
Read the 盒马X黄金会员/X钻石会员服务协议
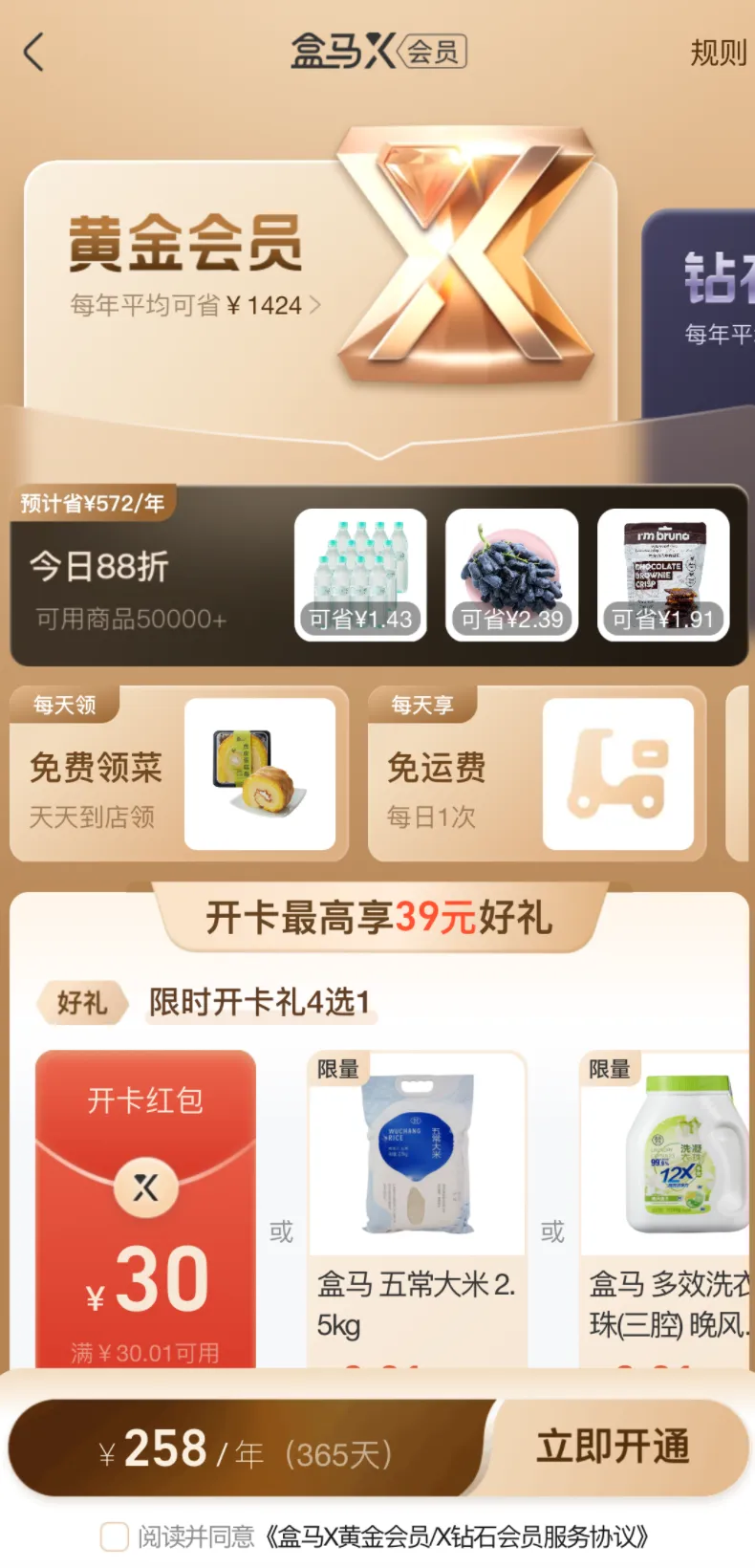click(456, 1536)
